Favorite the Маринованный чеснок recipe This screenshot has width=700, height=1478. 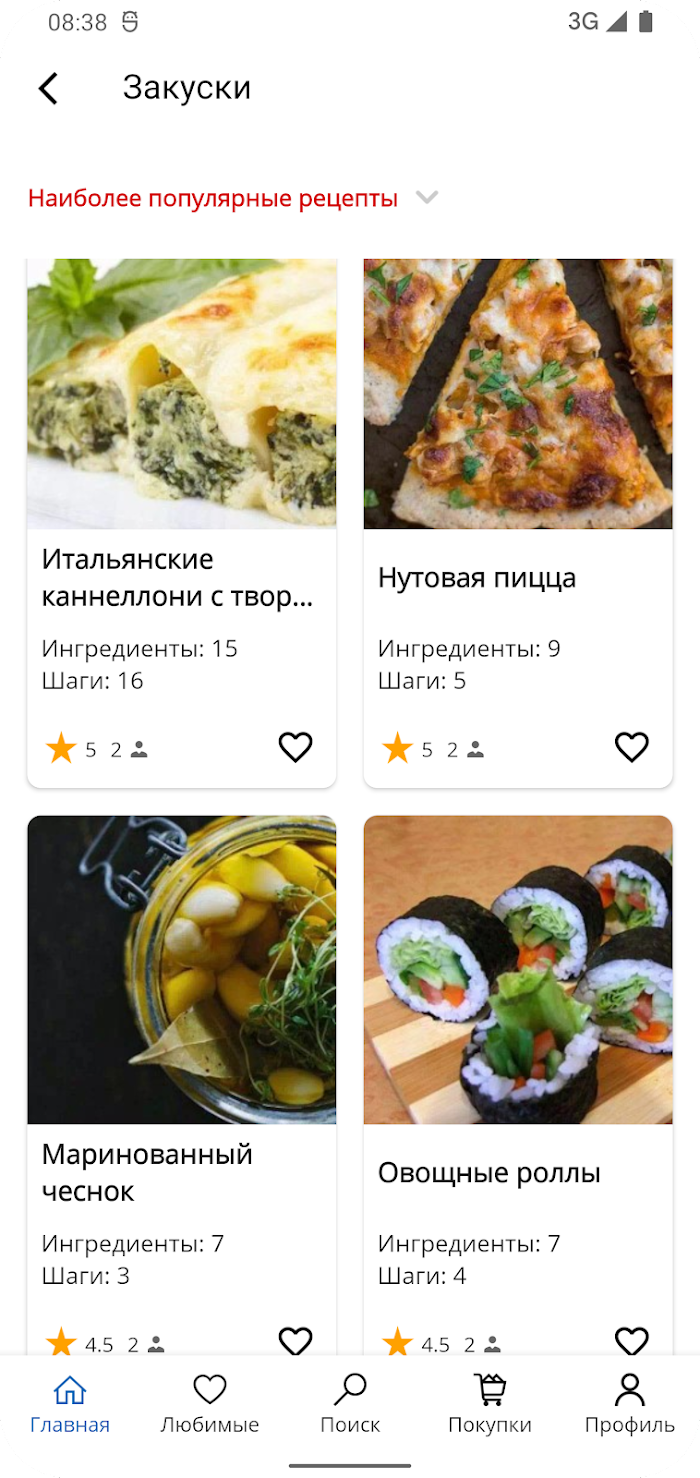295,1340
